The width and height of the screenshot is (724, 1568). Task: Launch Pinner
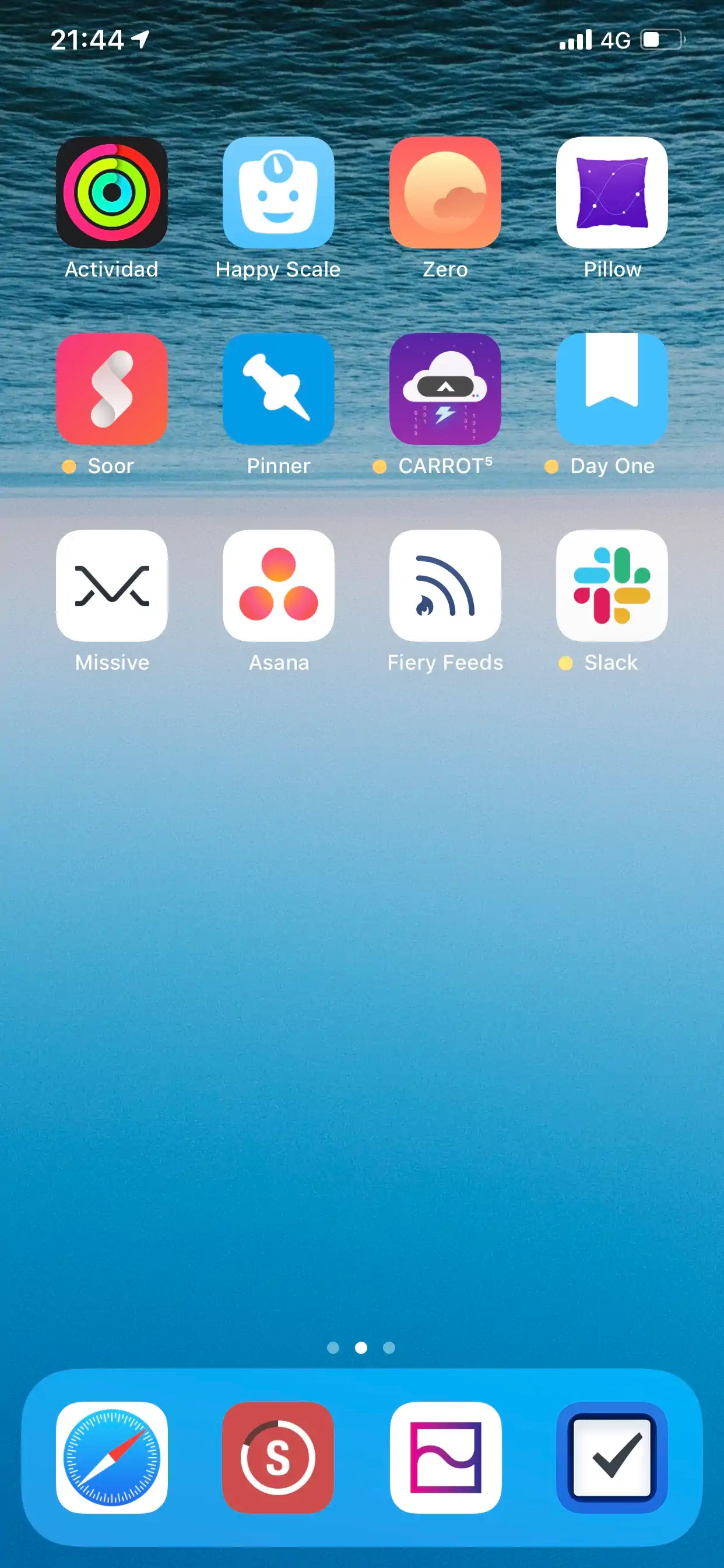278,389
